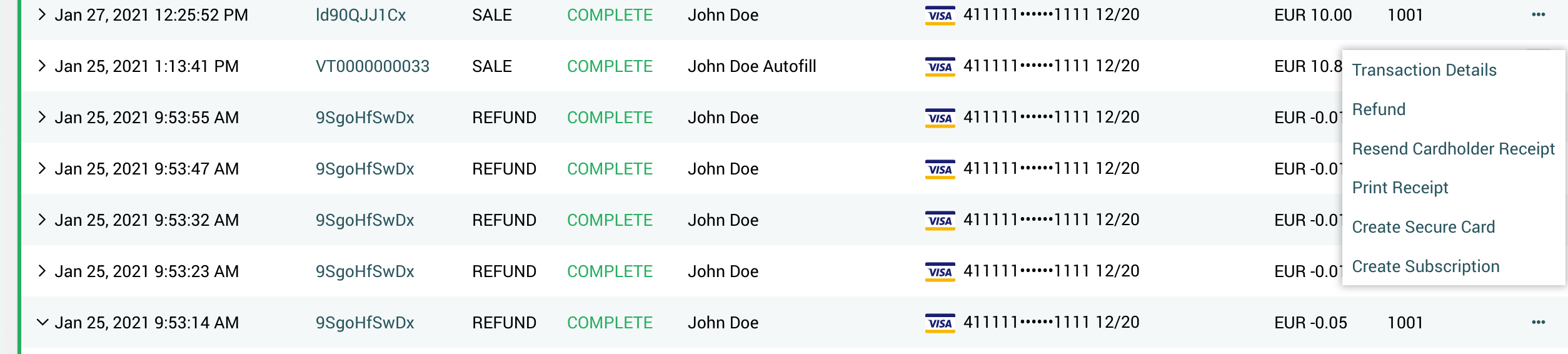The width and height of the screenshot is (1568, 354).
Task: Open more actions for the EUR -0.05 refund
Action: [1538, 322]
